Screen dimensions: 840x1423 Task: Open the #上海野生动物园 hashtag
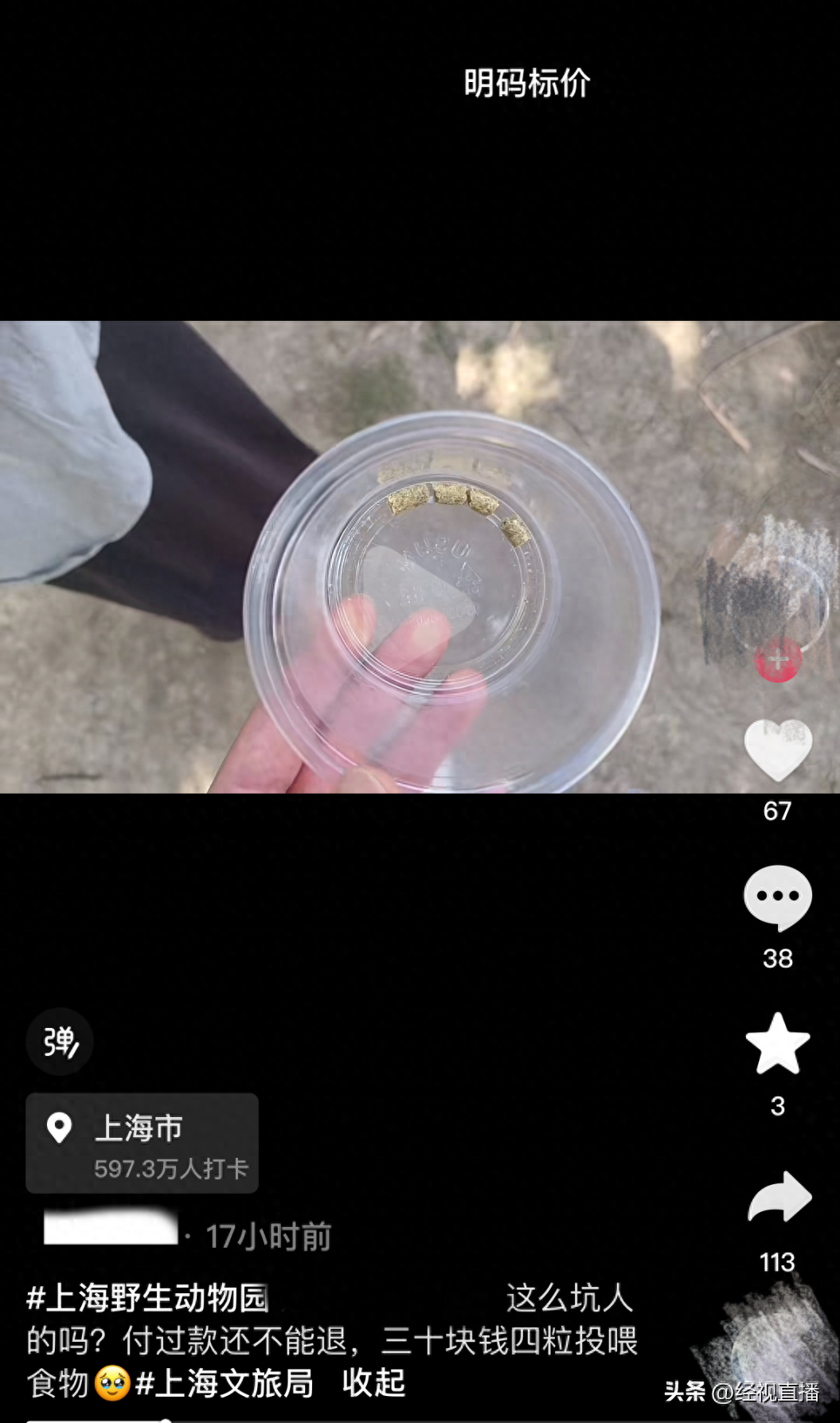148,1298
